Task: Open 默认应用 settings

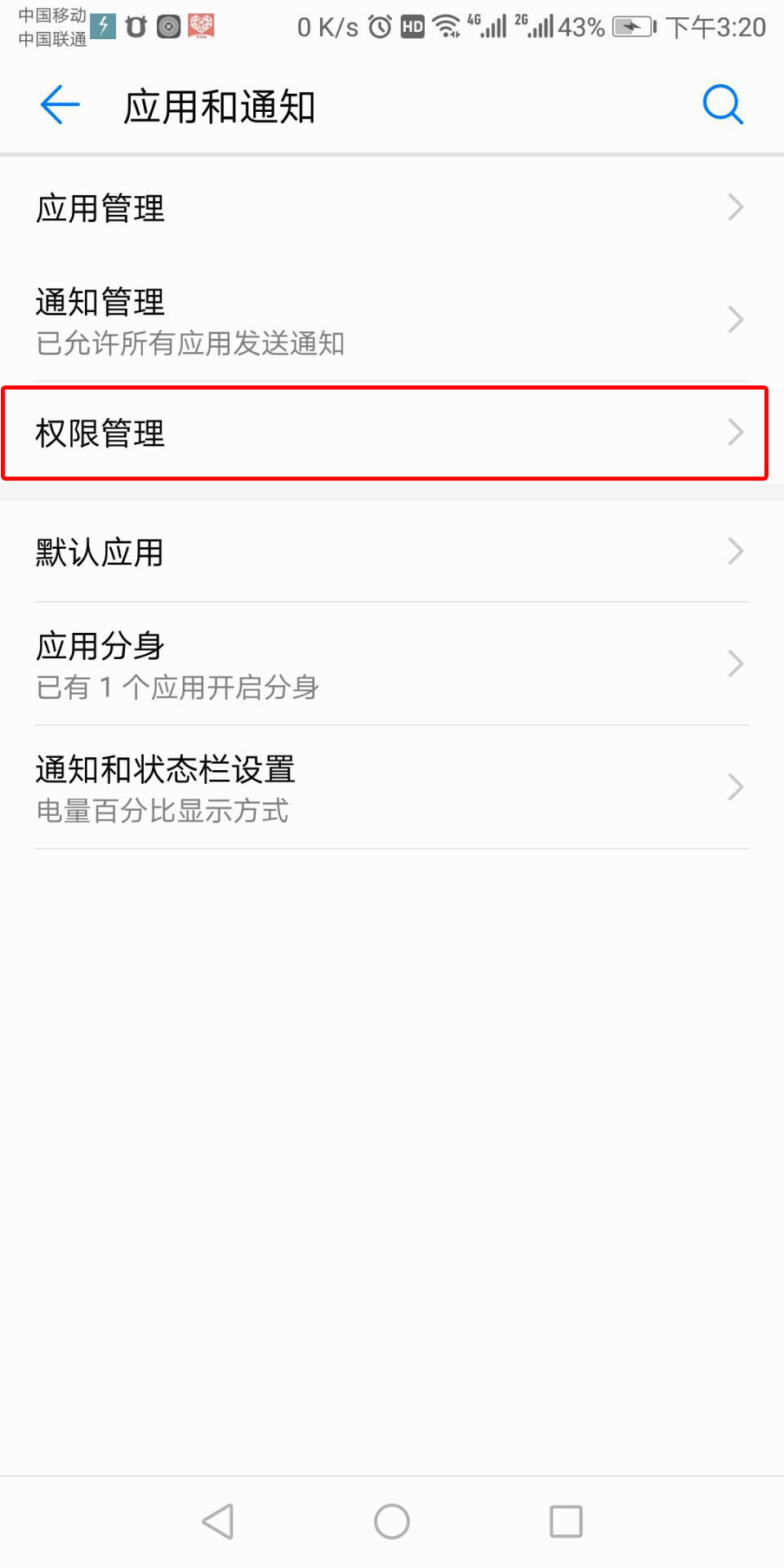Action: point(392,552)
